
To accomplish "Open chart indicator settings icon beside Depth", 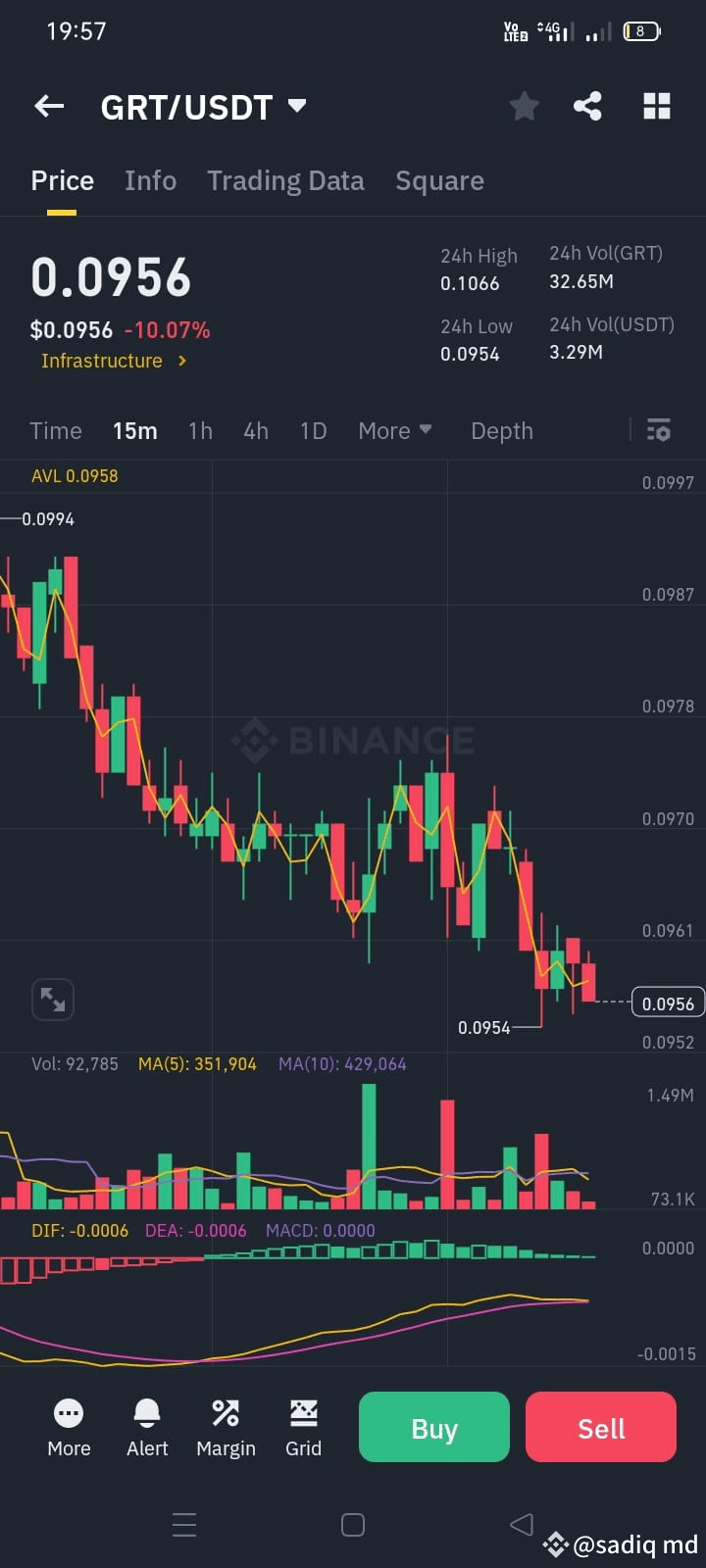I will (658, 430).
